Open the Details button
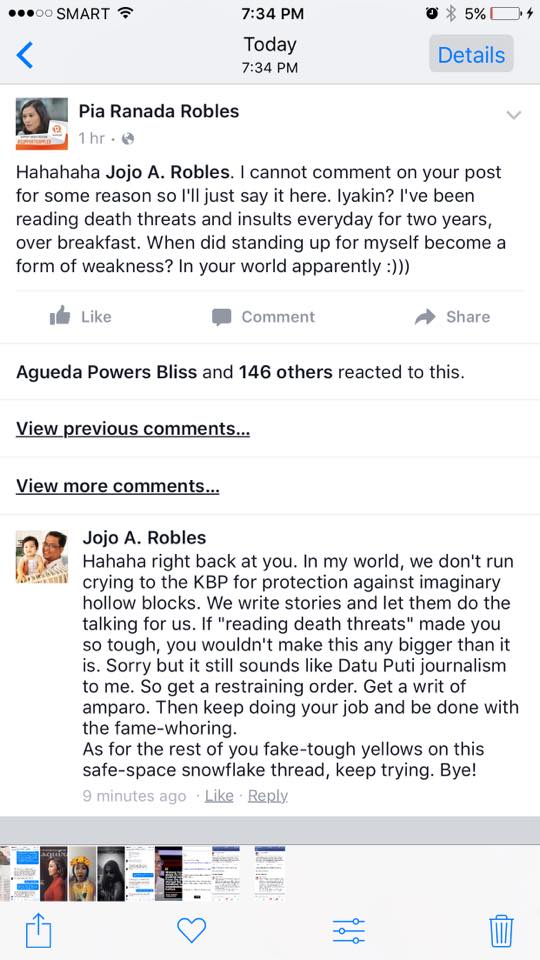The image size is (540, 960). [471, 54]
